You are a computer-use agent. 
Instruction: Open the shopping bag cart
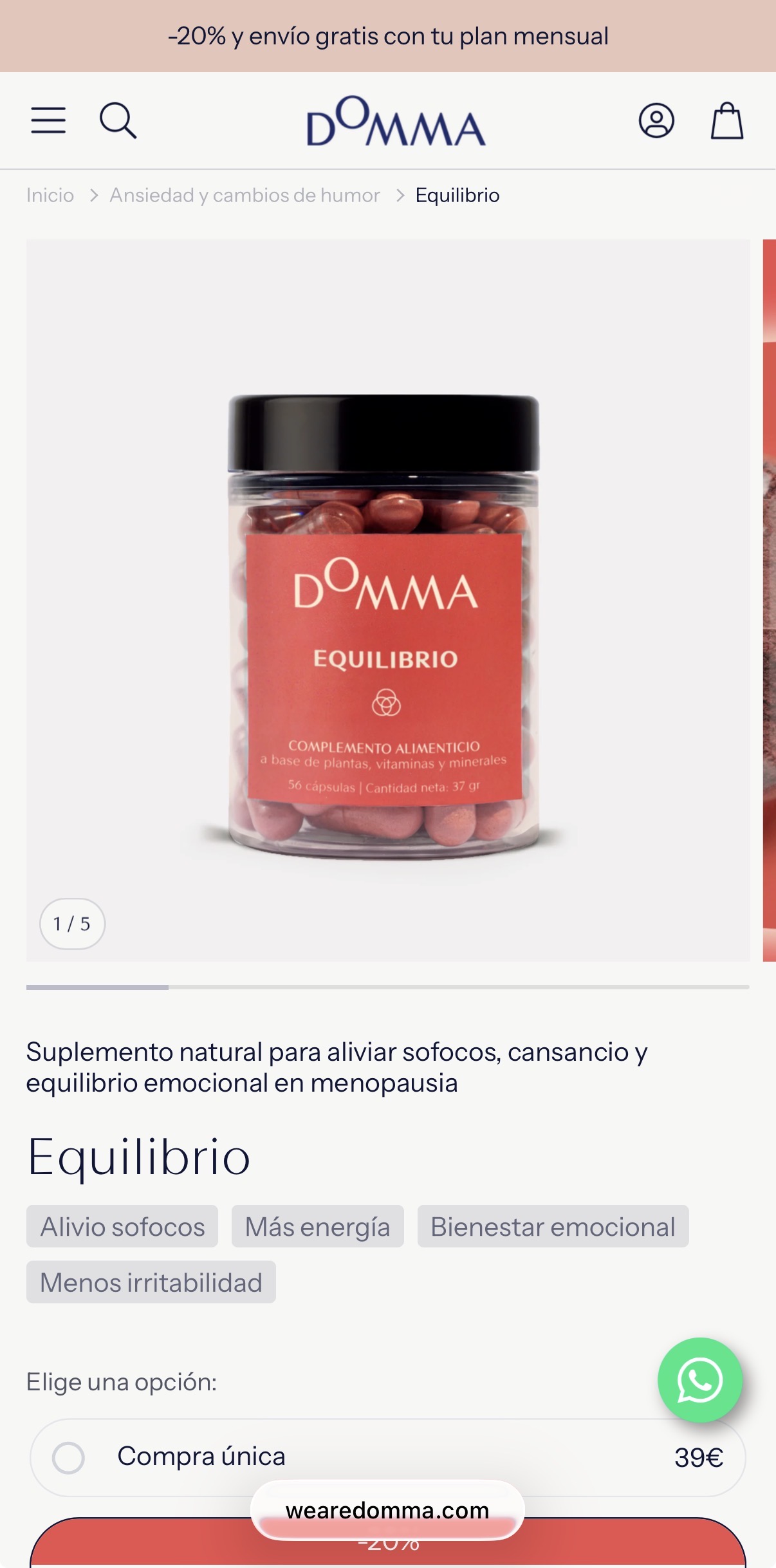pyautogui.click(x=726, y=120)
